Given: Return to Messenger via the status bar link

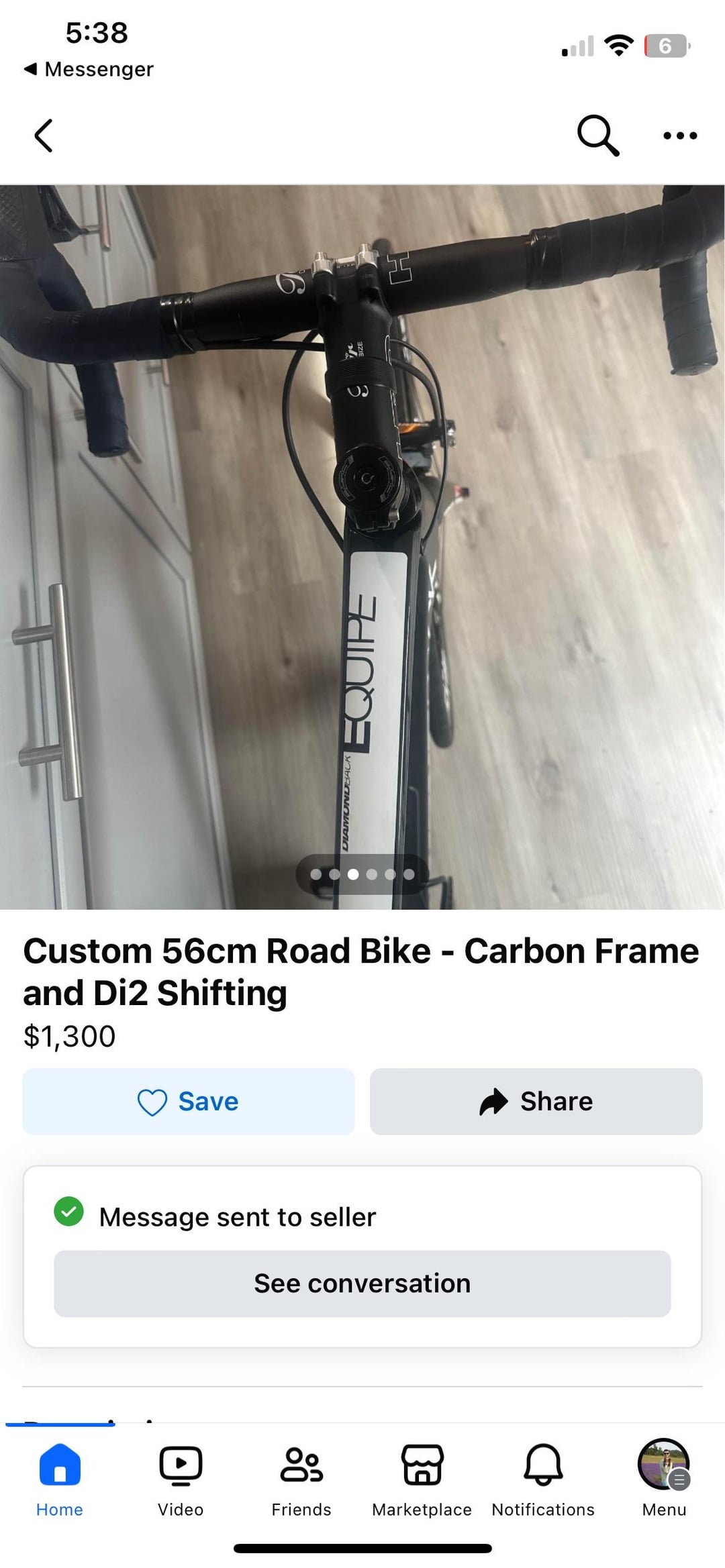Looking at the screenshot, I should [89, 69].
